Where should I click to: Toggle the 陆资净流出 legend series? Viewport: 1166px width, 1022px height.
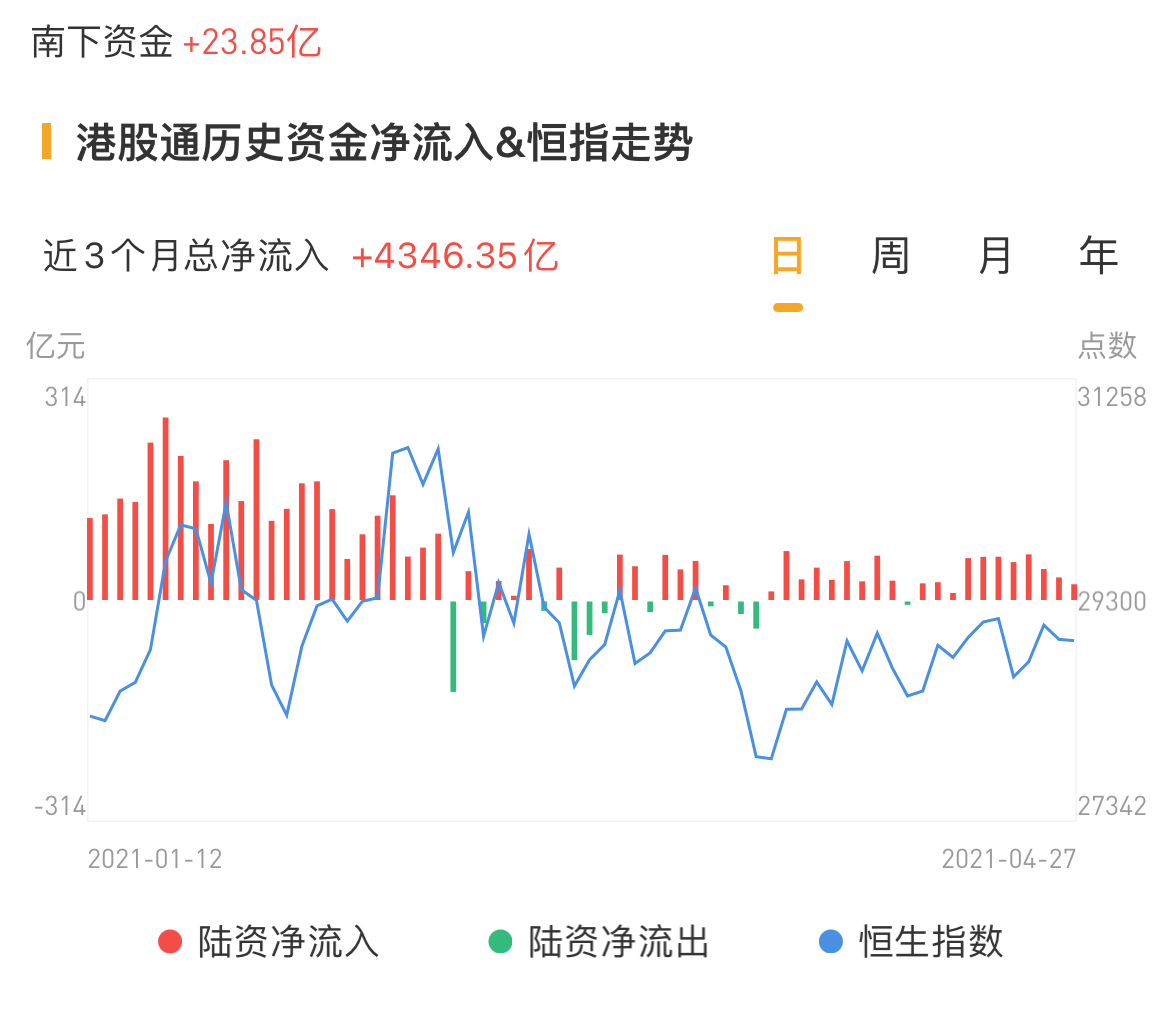tap(599, 941)
